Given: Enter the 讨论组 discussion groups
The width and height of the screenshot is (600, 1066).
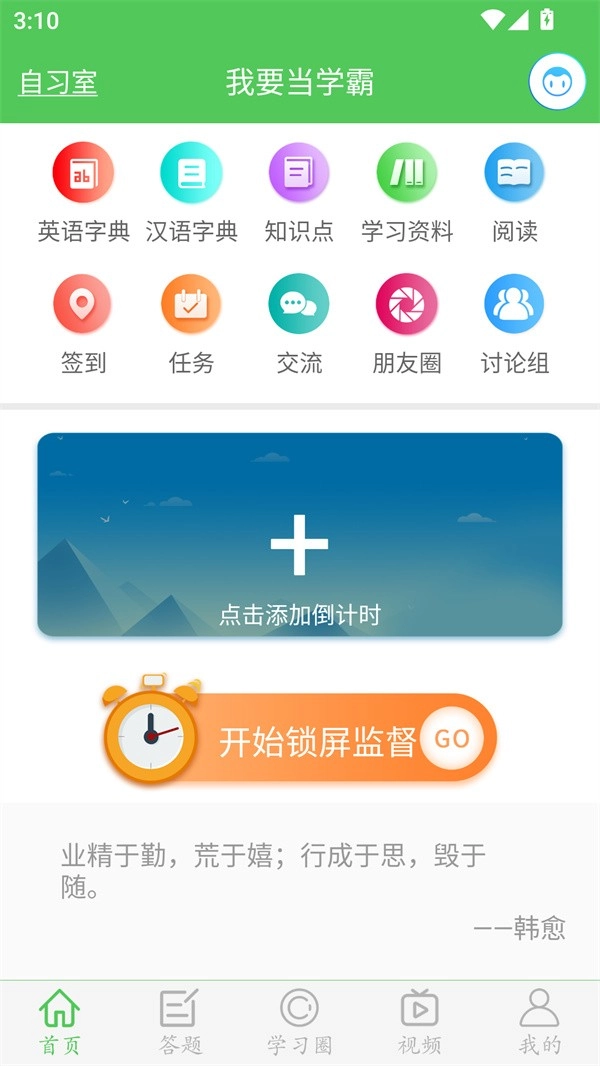Looking at the screenshot, I should pos(515,305).
